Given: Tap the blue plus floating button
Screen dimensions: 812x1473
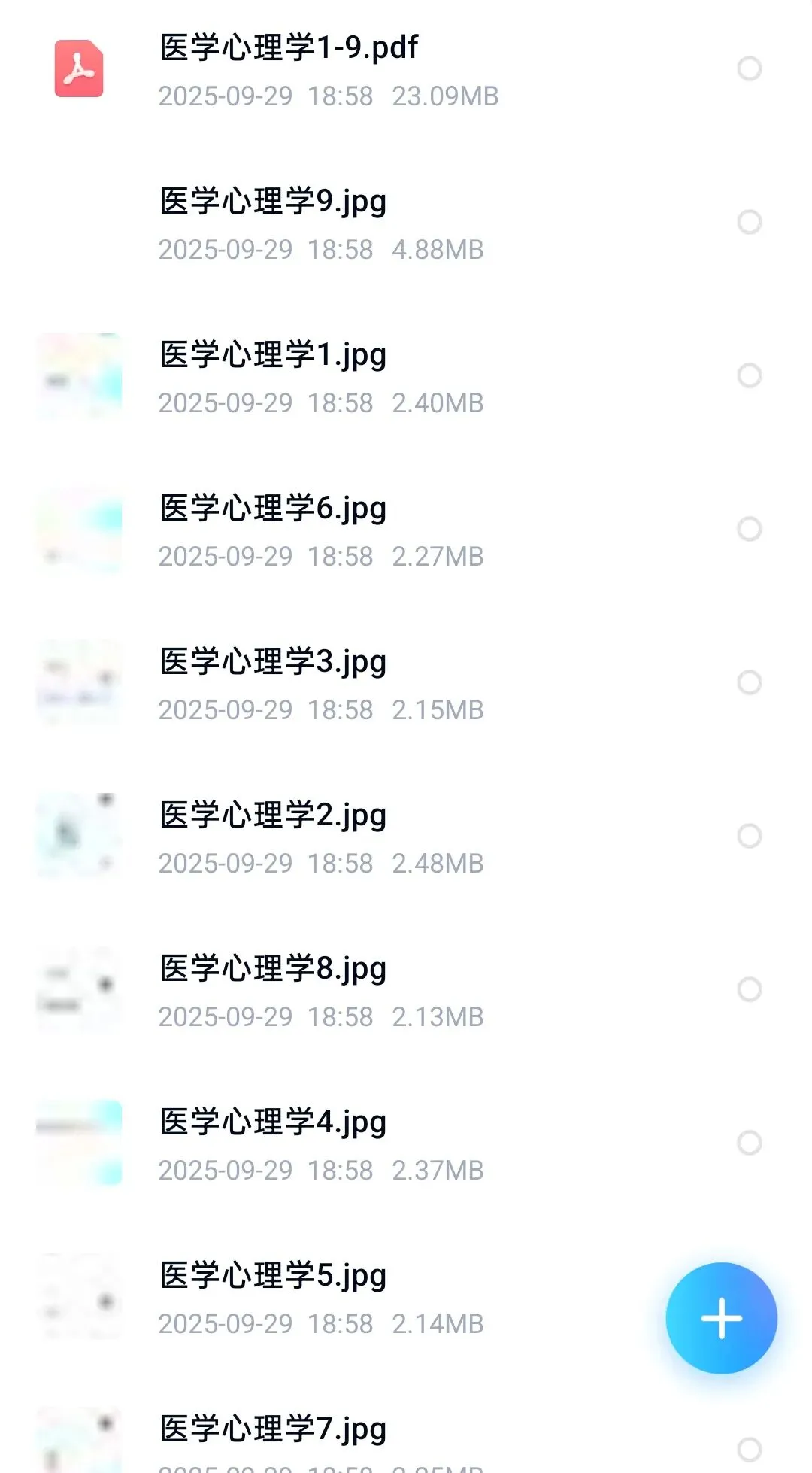Looking at the screenshot, I should tap(721, 1318).
